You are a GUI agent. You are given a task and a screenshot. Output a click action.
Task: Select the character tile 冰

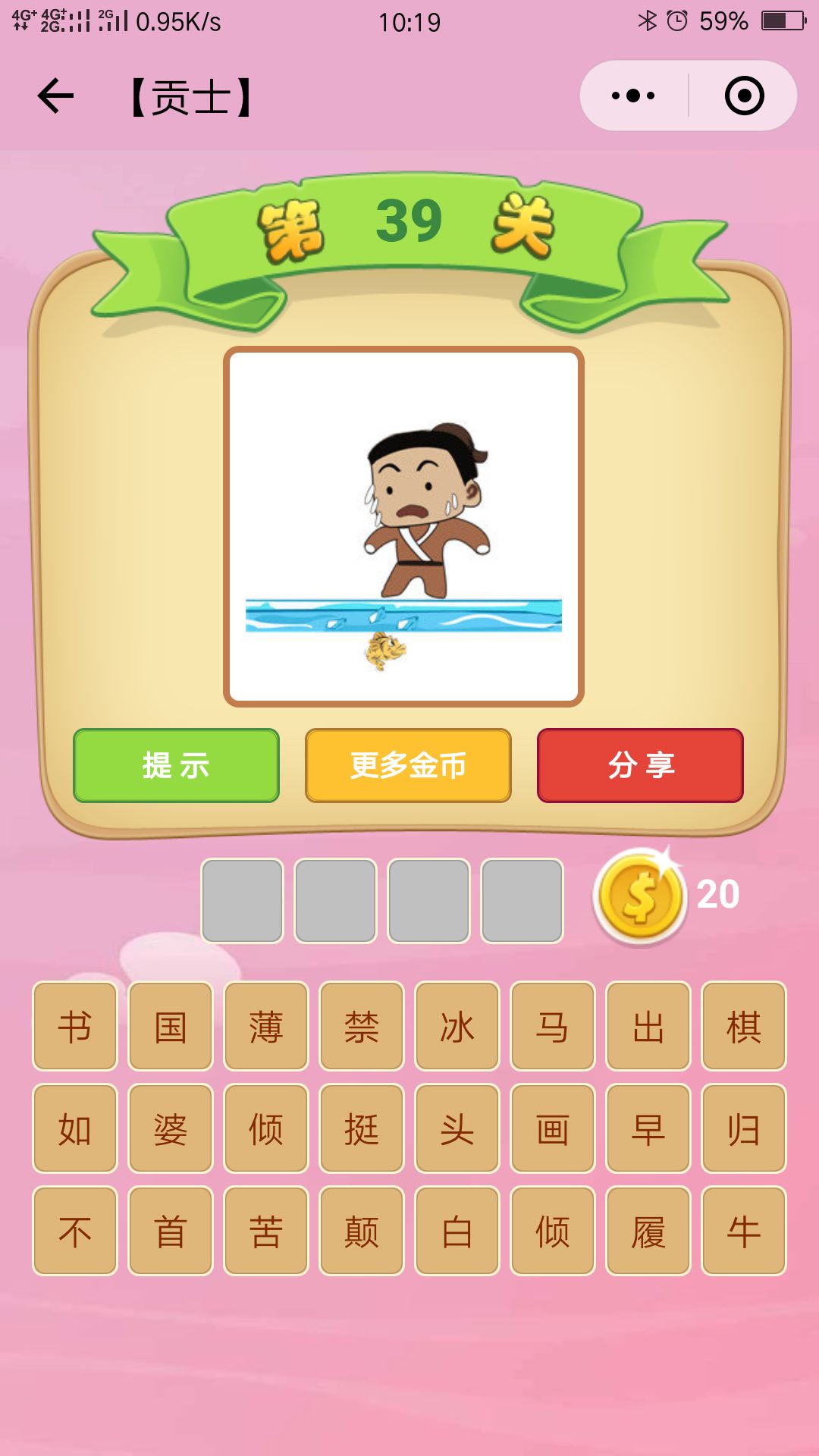pos(457,1027)
